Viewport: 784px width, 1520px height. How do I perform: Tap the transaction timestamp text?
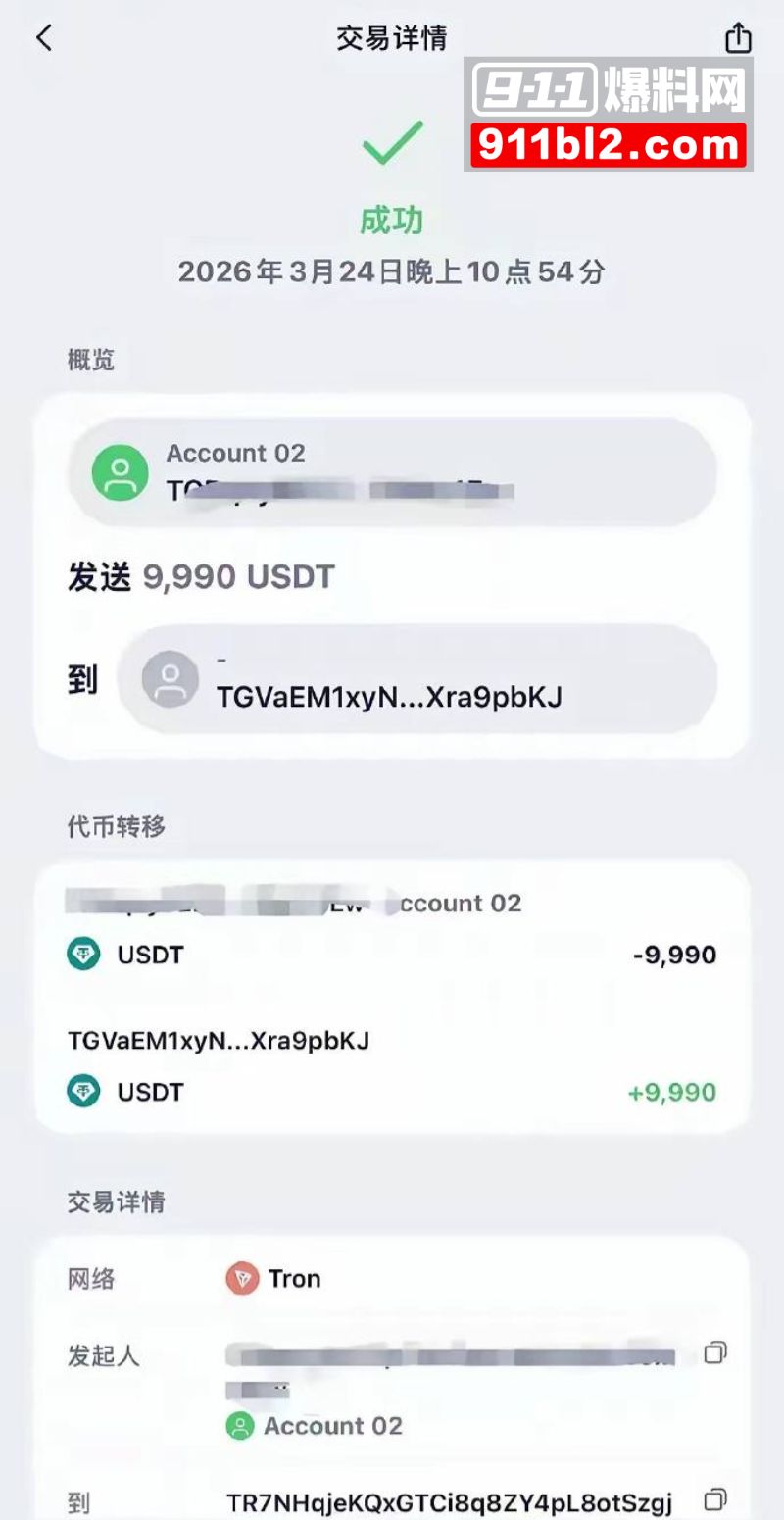point(390,272)
